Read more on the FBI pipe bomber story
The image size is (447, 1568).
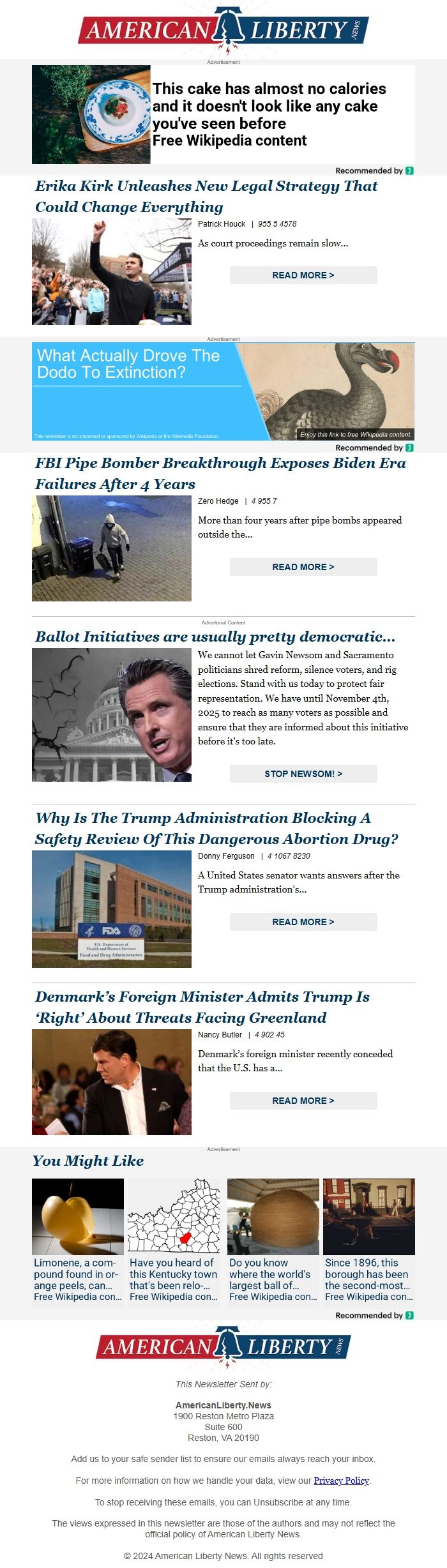point(303,567)
